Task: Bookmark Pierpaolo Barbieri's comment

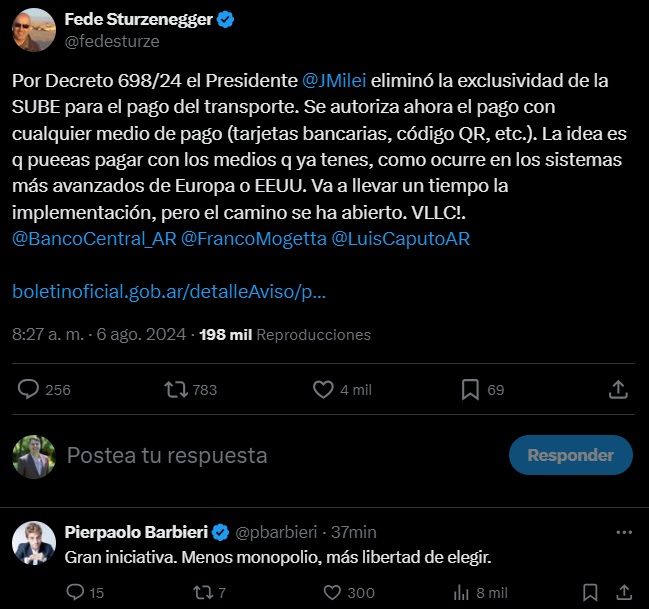Action: coord(592,593)
